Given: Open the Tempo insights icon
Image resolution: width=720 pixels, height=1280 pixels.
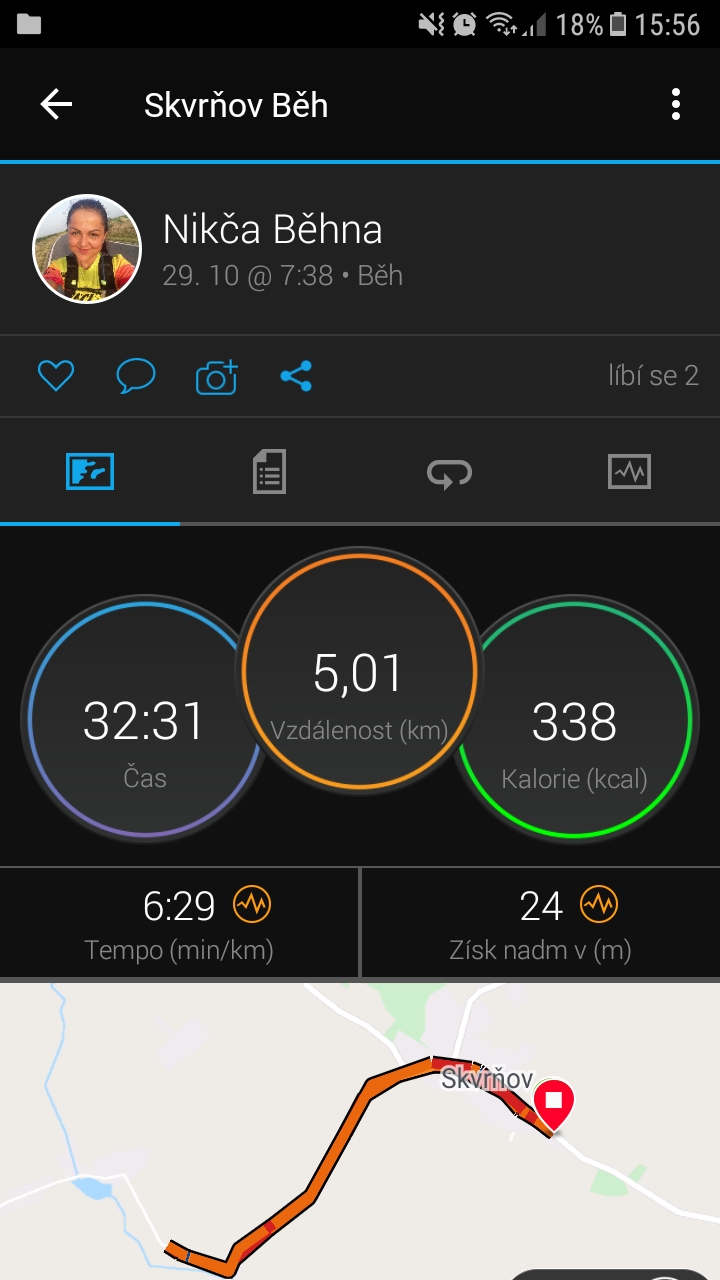Looking at the screenshot, I should pos(252,905).
